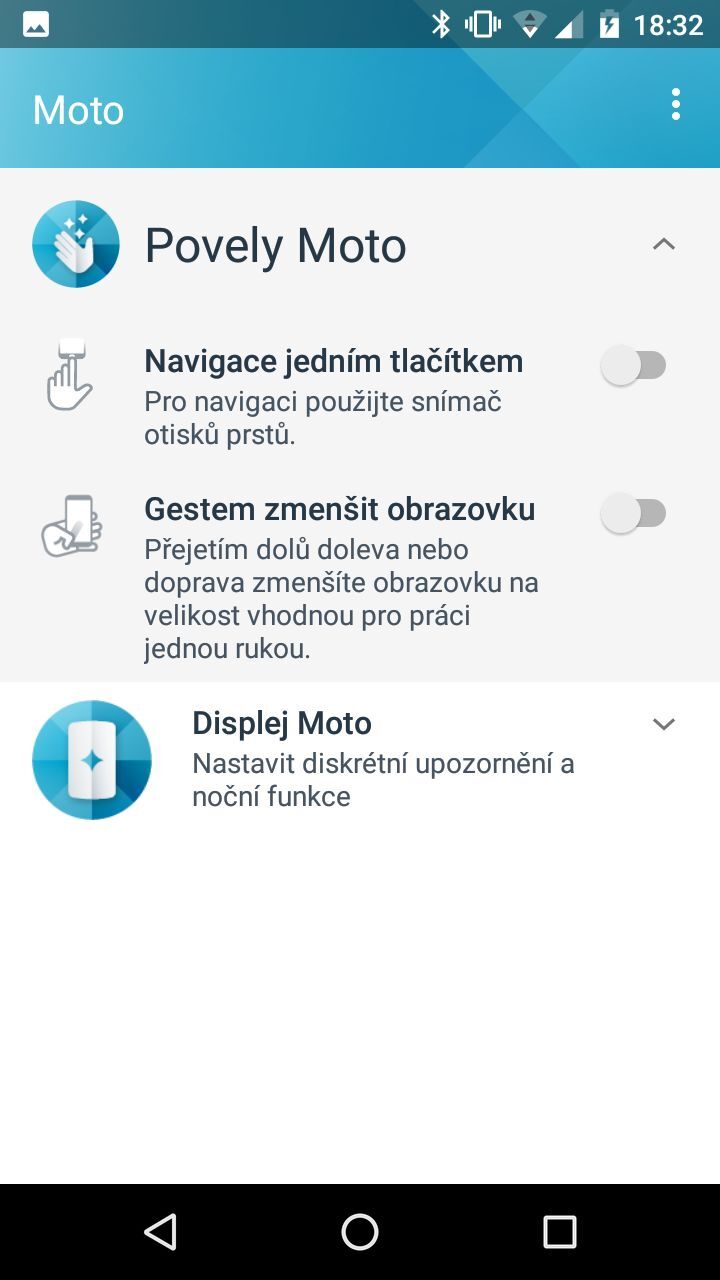Click the Povely Moto hand icon
This screenshot has height=1280, width=720.
click(75, 243)
